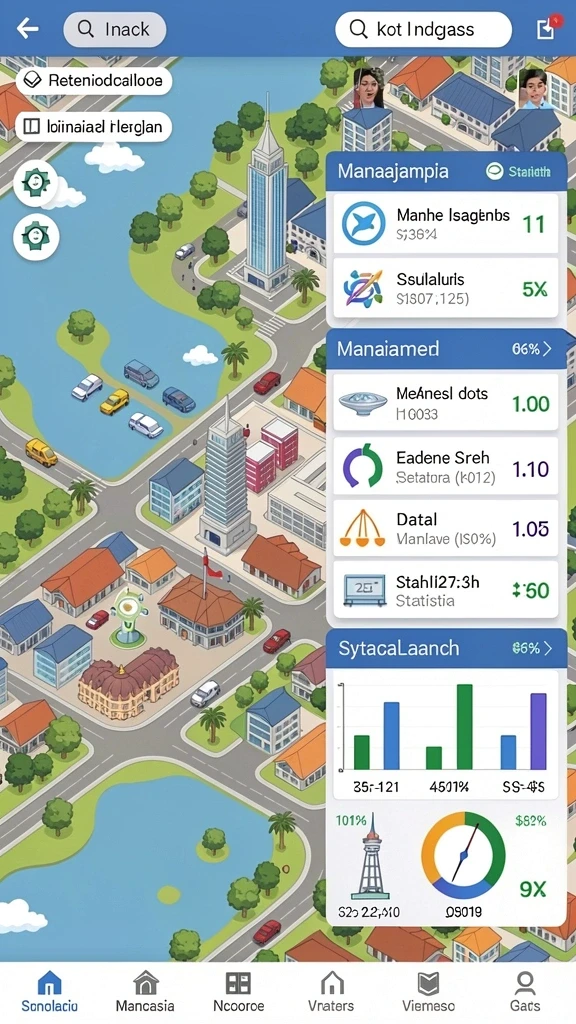Screen dimensions: 576x1024
Task: Open the Gats profile tab
Action: coord(525,991)
